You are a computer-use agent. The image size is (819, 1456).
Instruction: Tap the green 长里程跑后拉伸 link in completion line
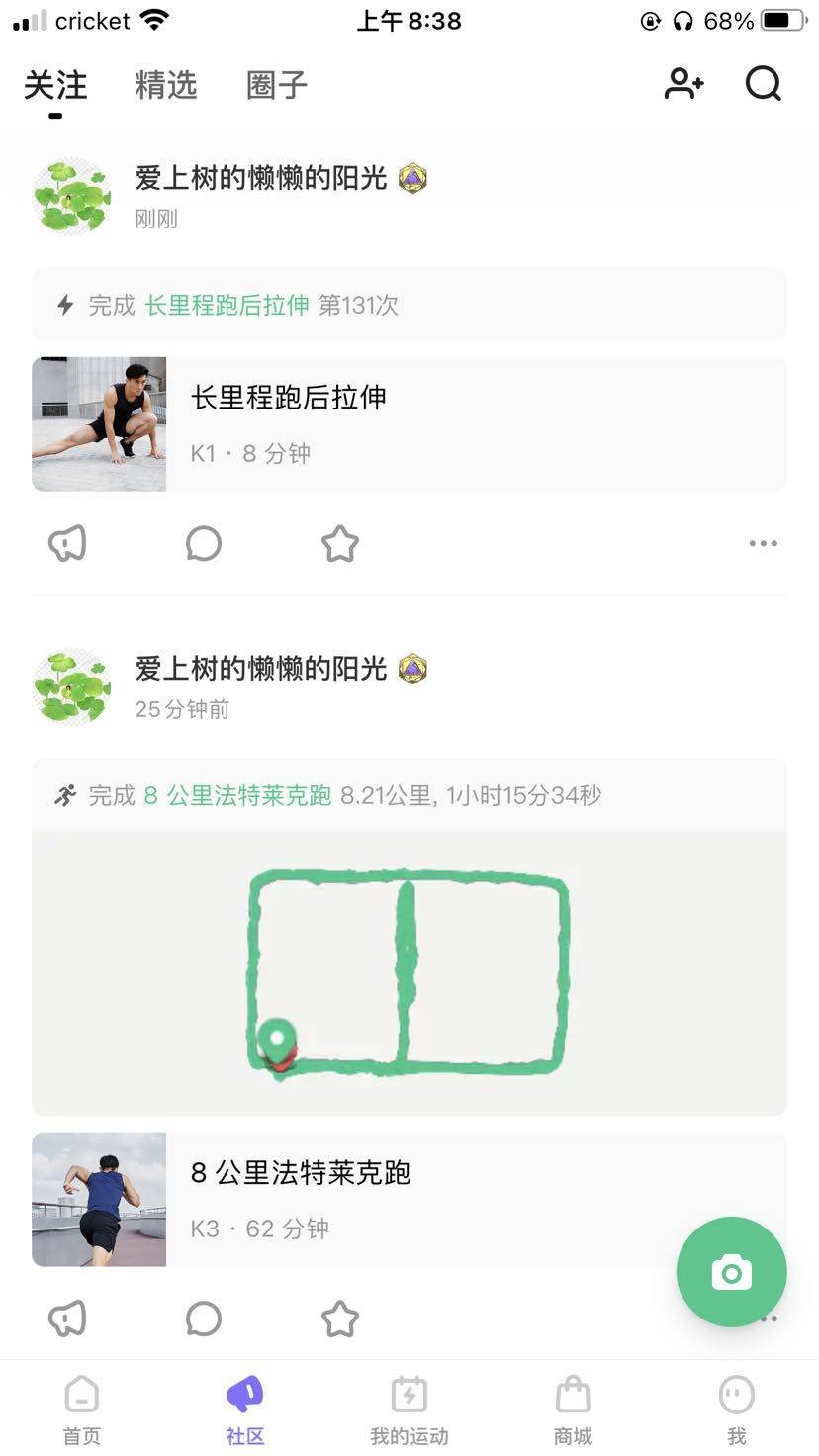[x=227, y=306]
